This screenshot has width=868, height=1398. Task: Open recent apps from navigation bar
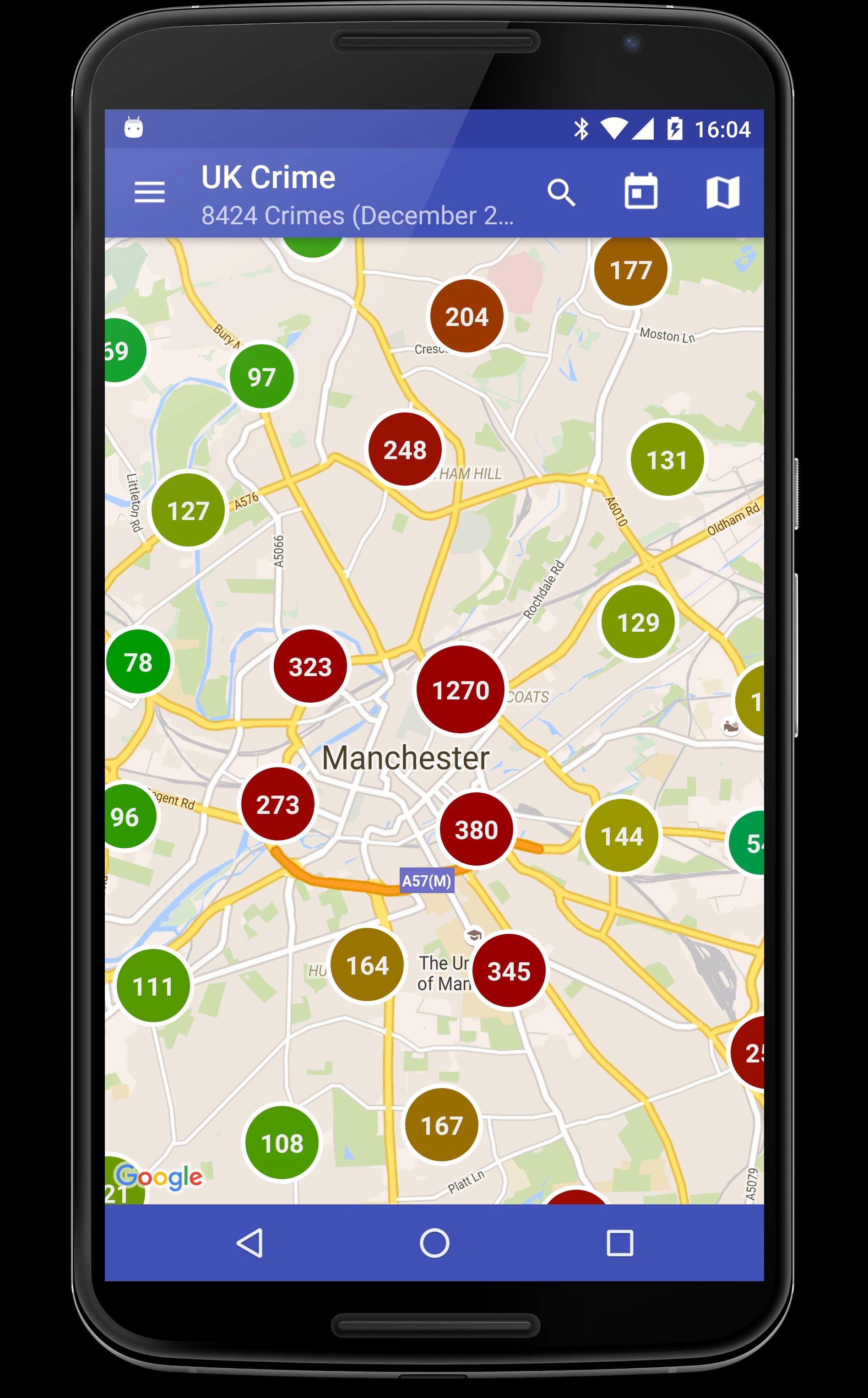click(619, 1243)
